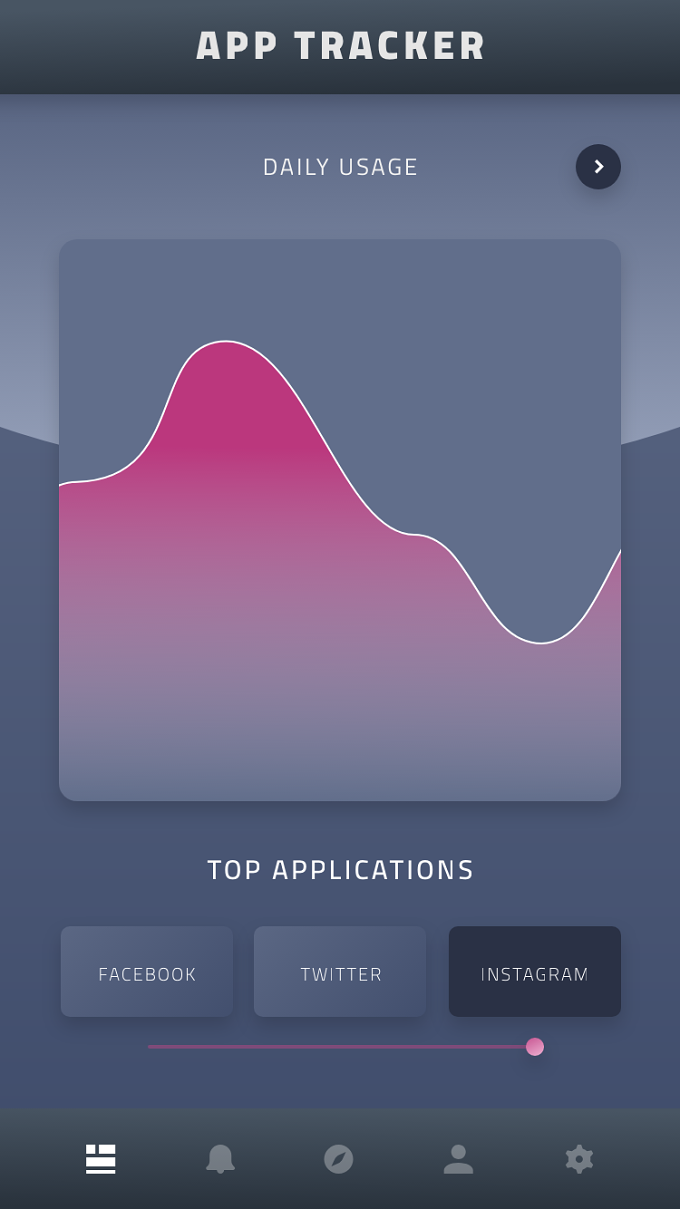Switch to the compass explore tab
Viewport: 680px width, 1209px height.
pyautogui.click(x=339, y=1159)
